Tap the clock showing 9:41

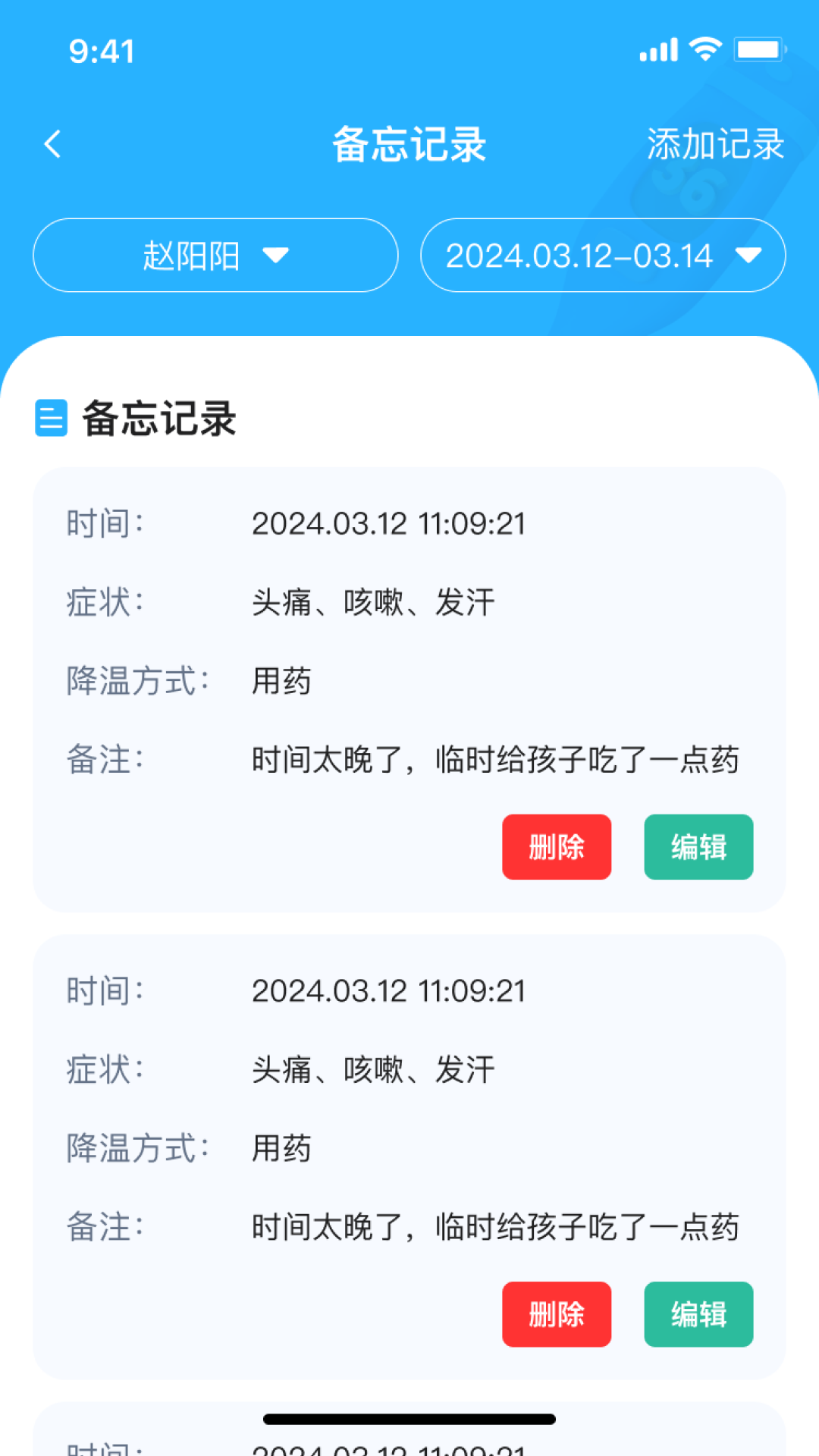pos(102,51)
